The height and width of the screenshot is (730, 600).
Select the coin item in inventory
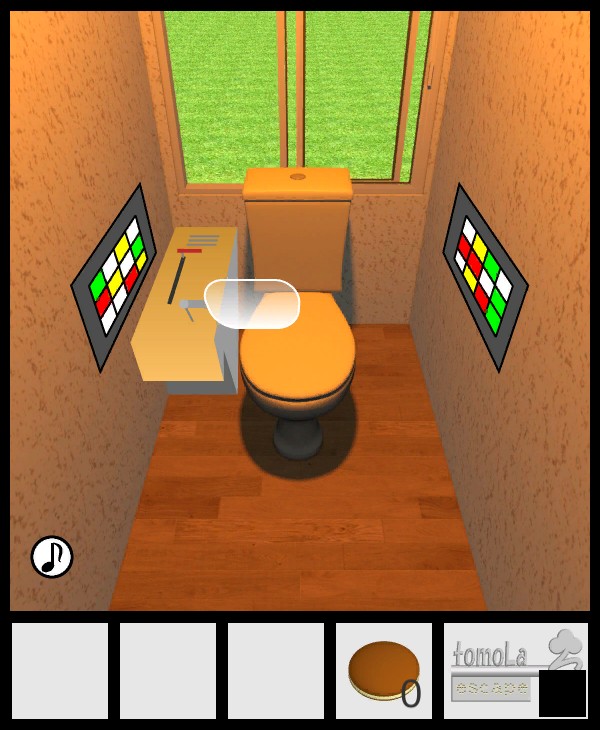point(384,669)
